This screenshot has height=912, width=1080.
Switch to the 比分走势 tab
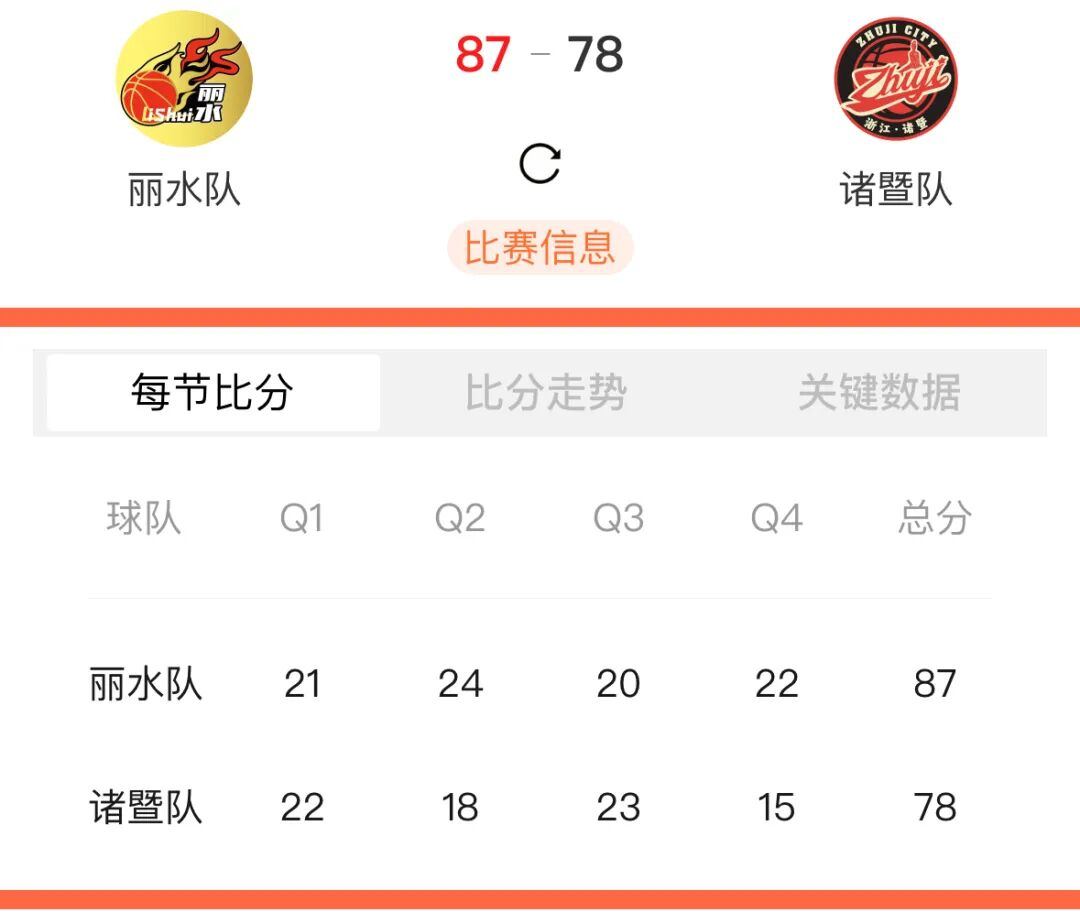click(546, 393)
